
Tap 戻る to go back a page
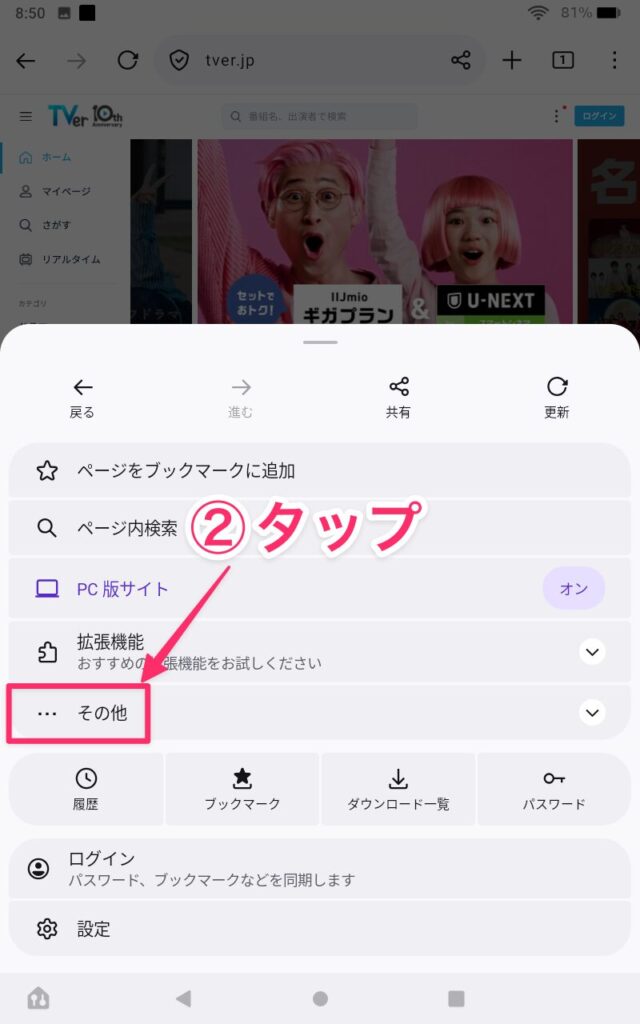point(82,396)
